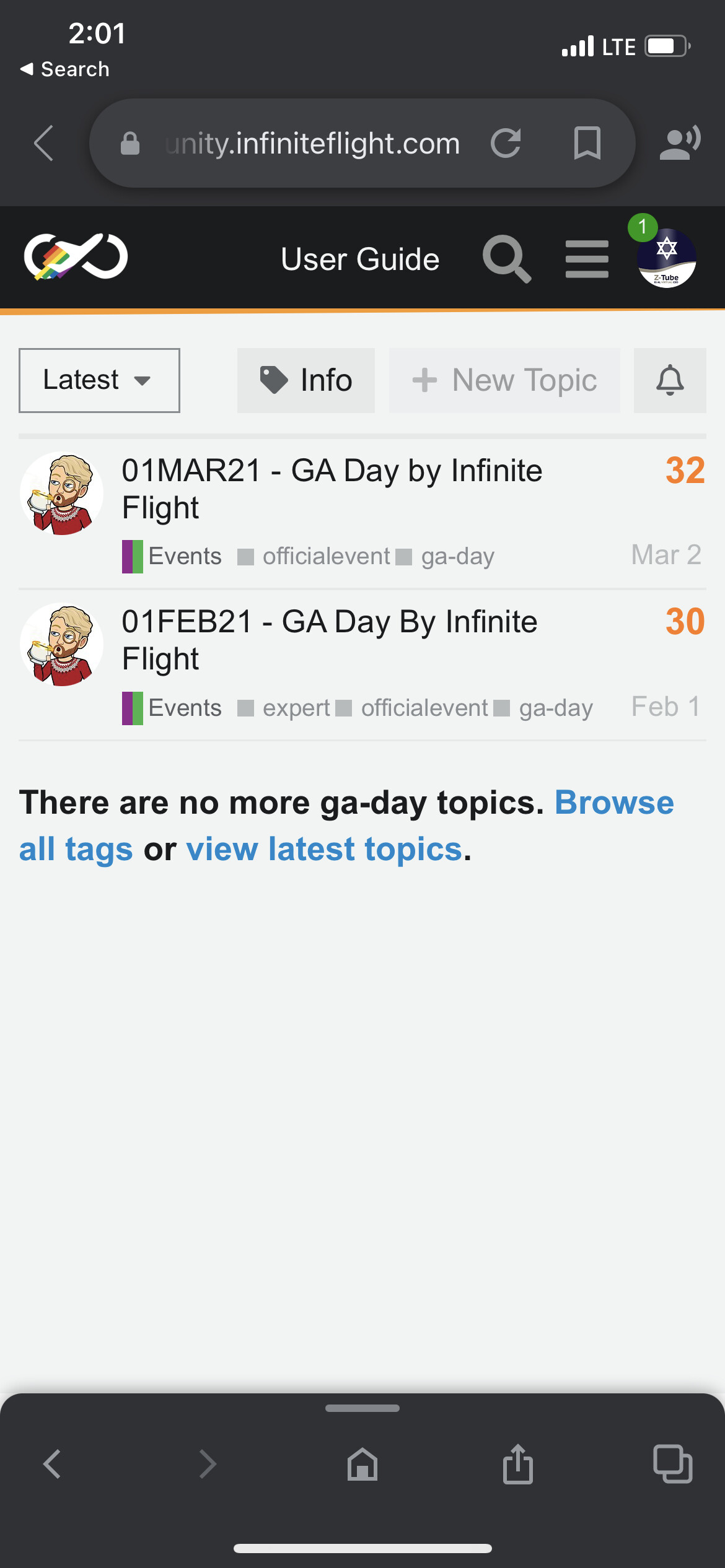Bookmark this page in the browser
This screenshot has height=1568, width=725.
pyautogui.click(x=587, y=144)
